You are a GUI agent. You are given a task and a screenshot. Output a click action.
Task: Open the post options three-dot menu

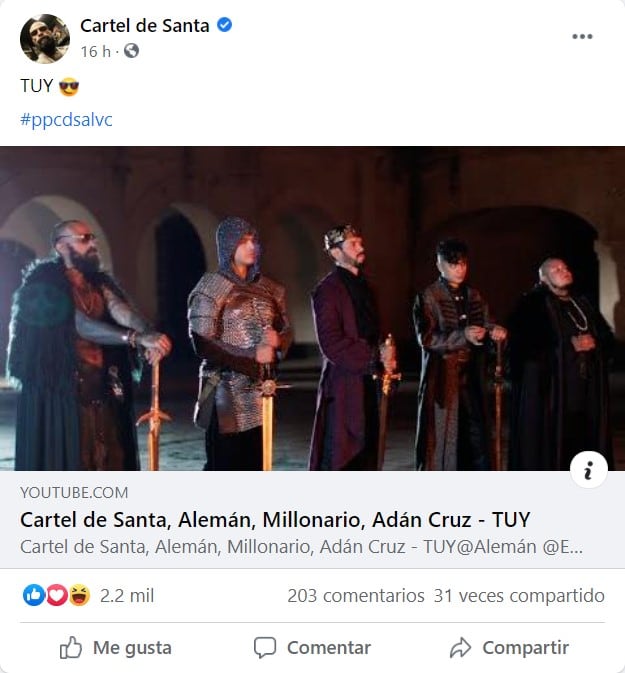(582, 37)
